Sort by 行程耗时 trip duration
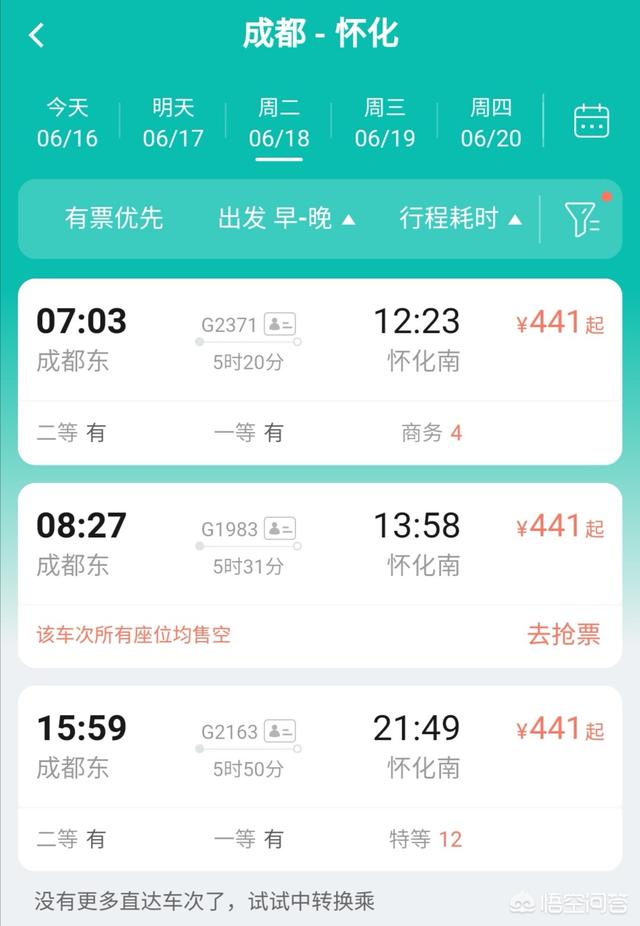This screenshot has height=926, width=640. [460, 218]
